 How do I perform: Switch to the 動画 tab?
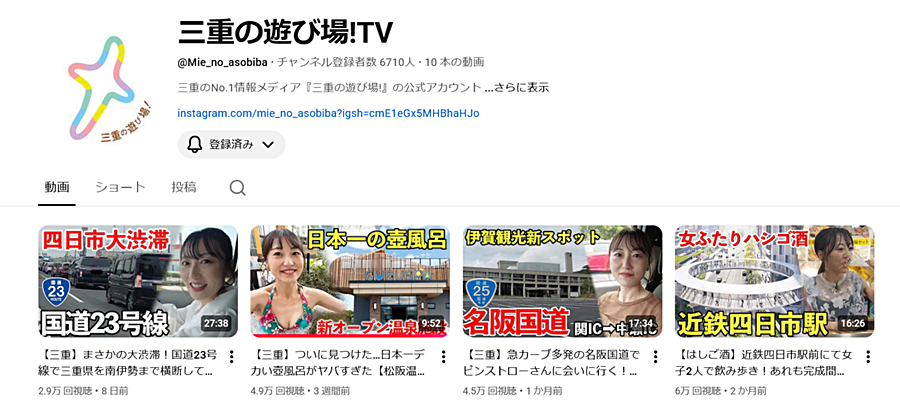click(57, 187)
